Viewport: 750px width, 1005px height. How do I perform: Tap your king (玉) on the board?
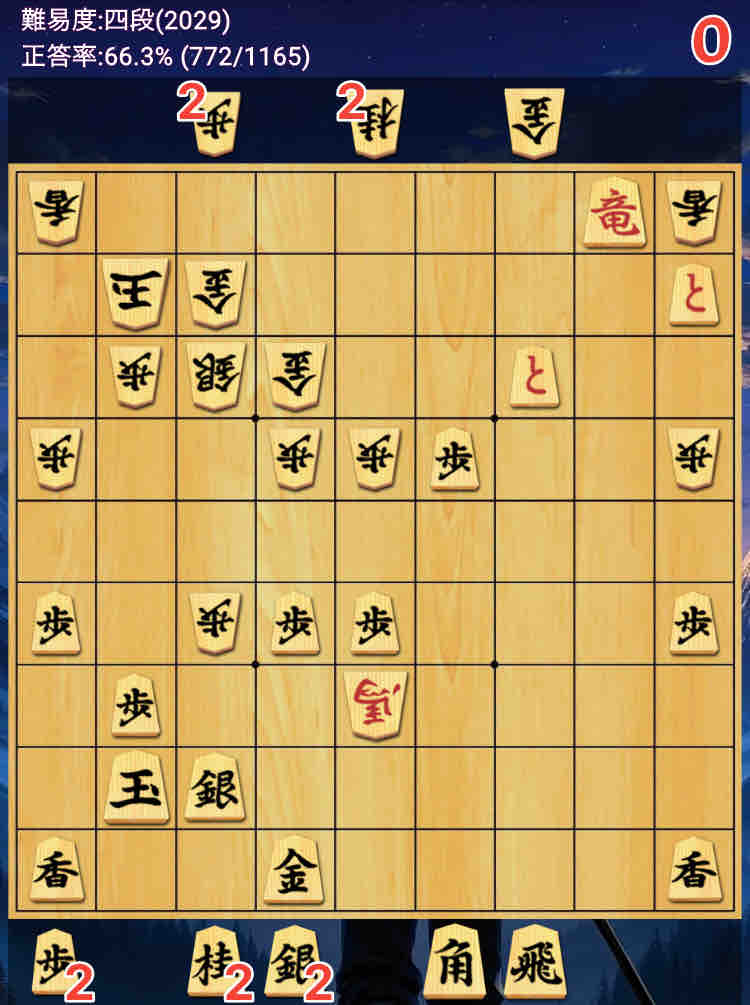[136, 787]
